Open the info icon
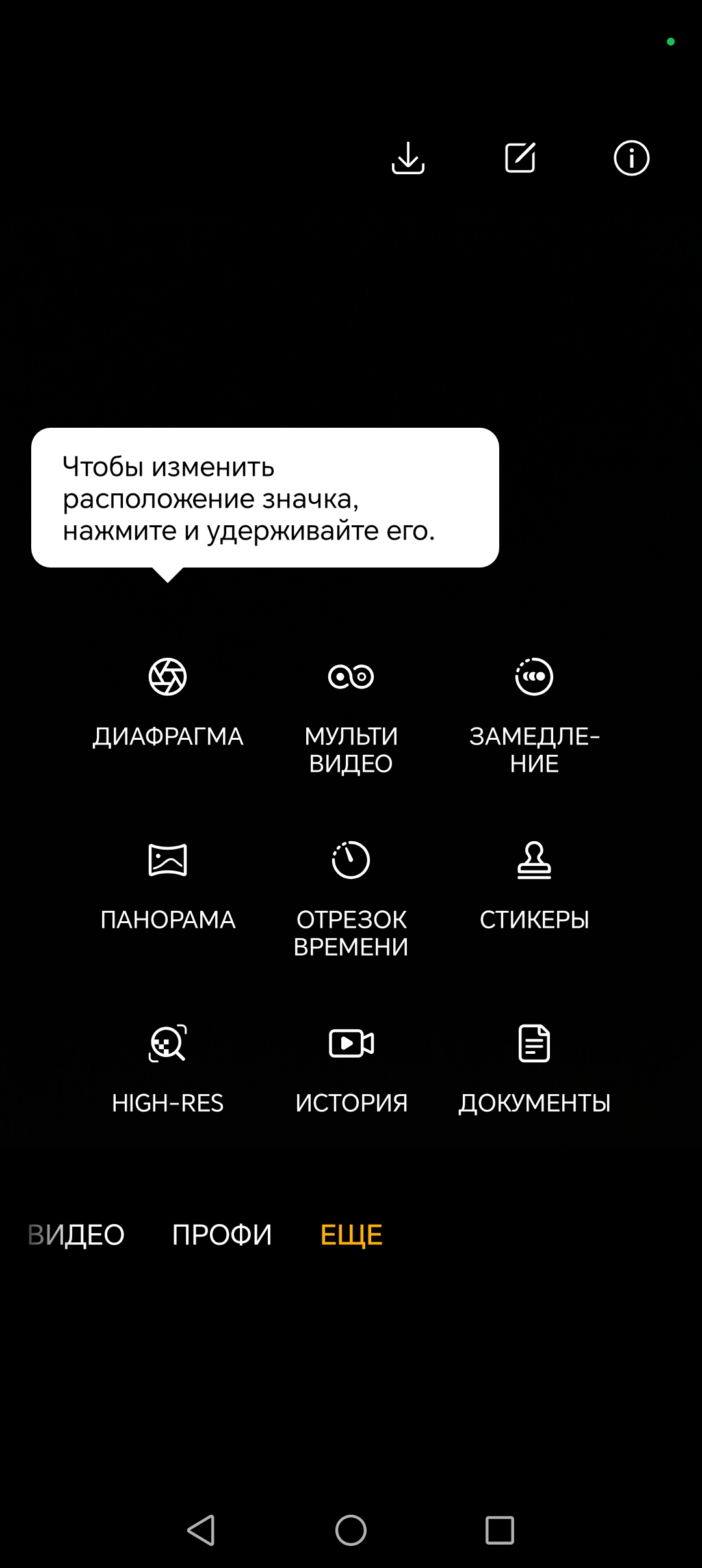The width and height of the screenshot is (702, 1568). point(631,158)
